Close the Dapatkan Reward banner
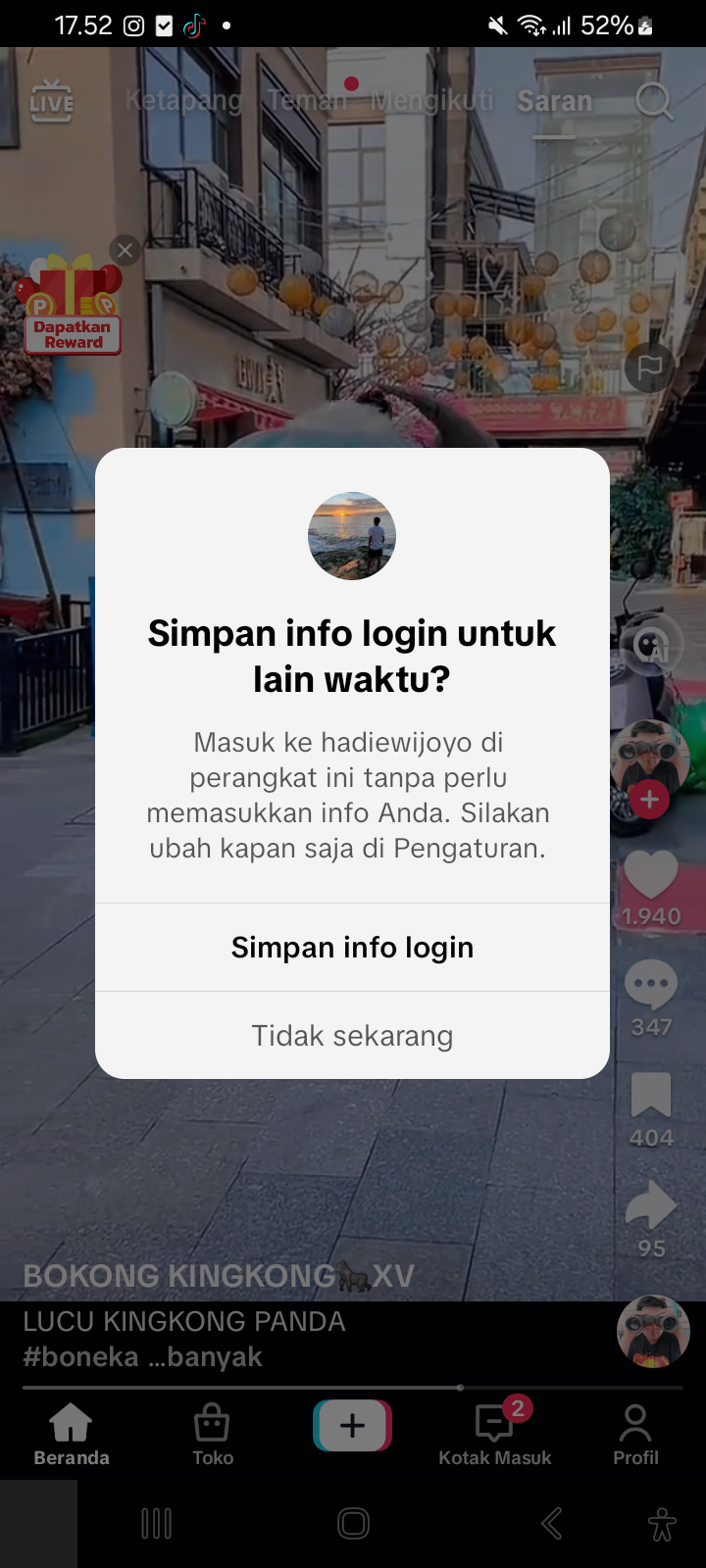This screenshot has width=706, height=1568. coord(125,250)
